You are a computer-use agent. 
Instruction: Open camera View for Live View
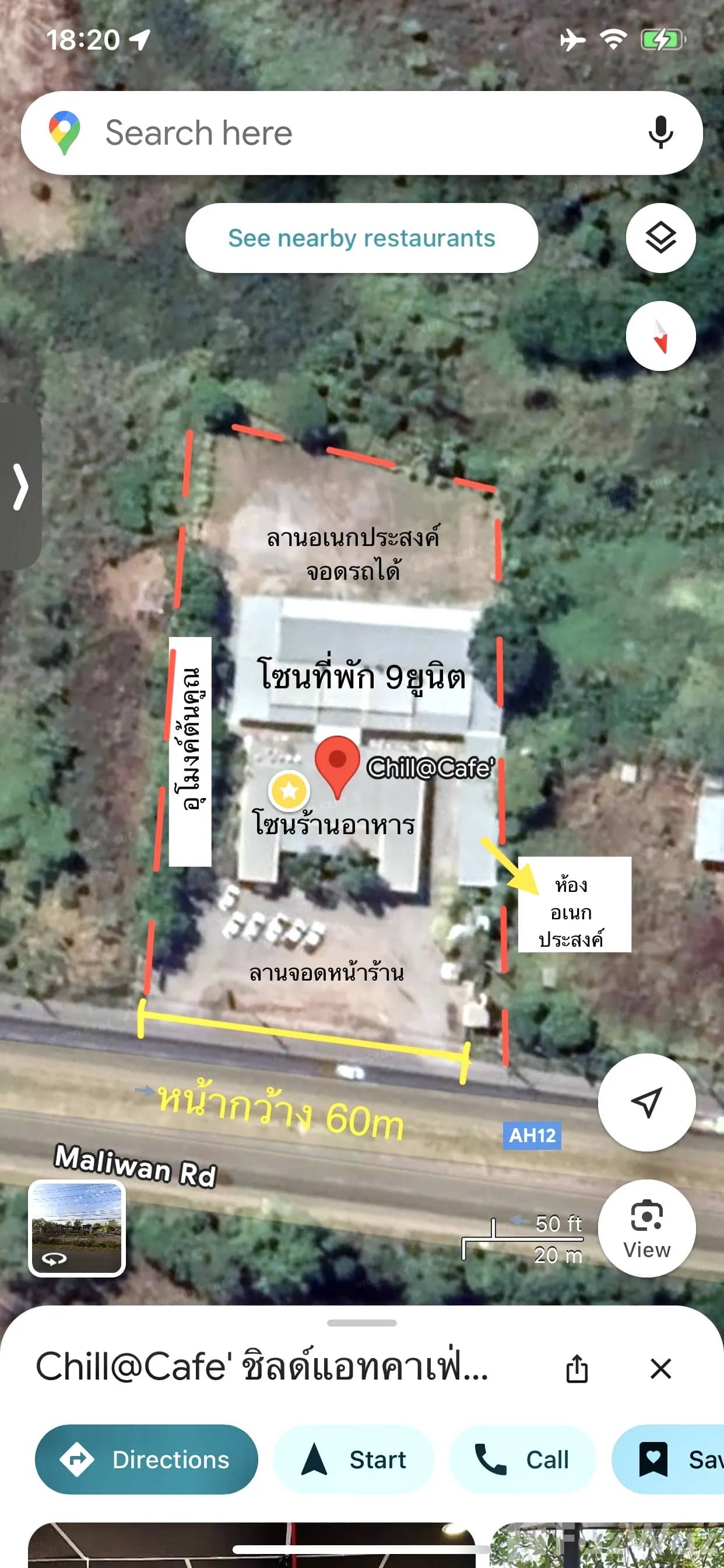(x=646, y=1230)
